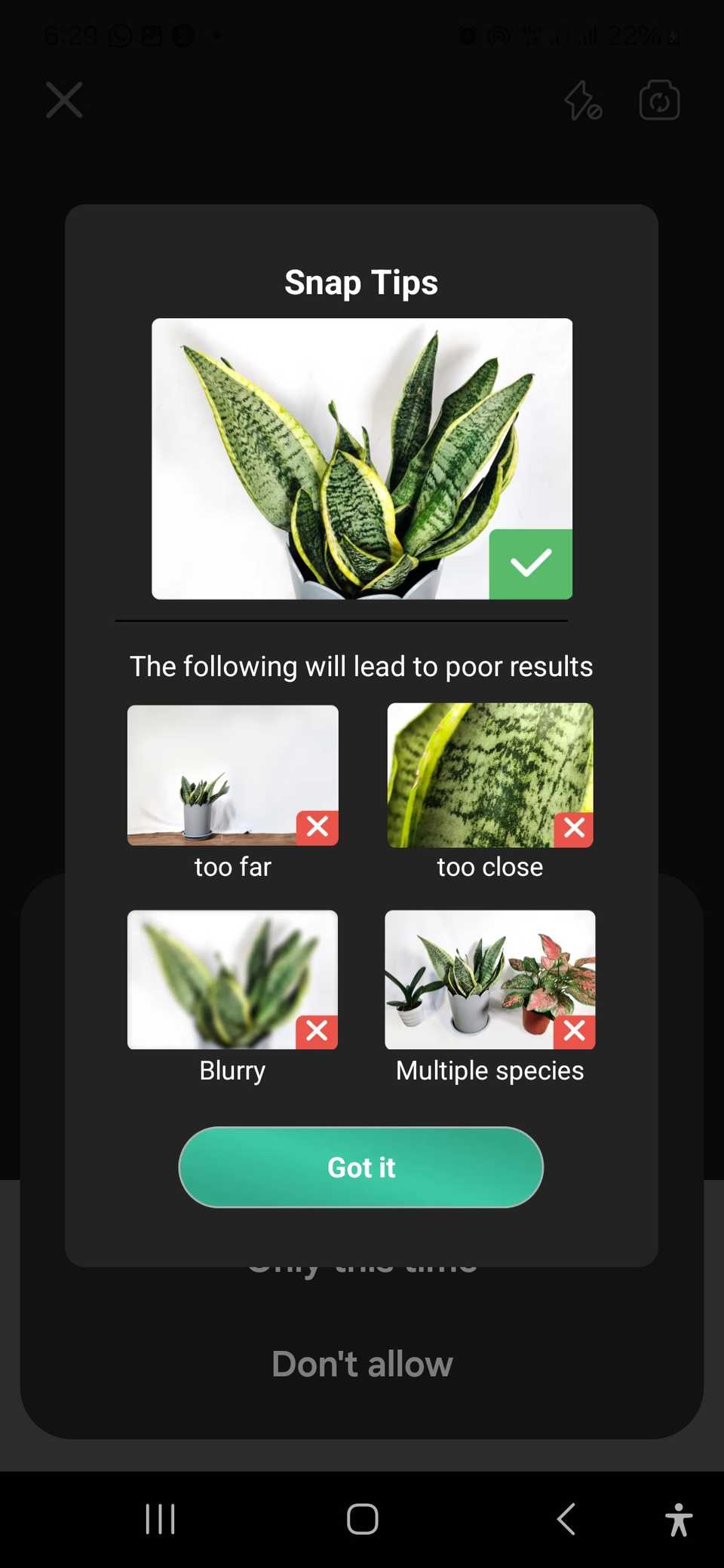This screenshot has width=724, height=1568.
Task: Open the recent apps overview
Action: [x=160, y=1519]
